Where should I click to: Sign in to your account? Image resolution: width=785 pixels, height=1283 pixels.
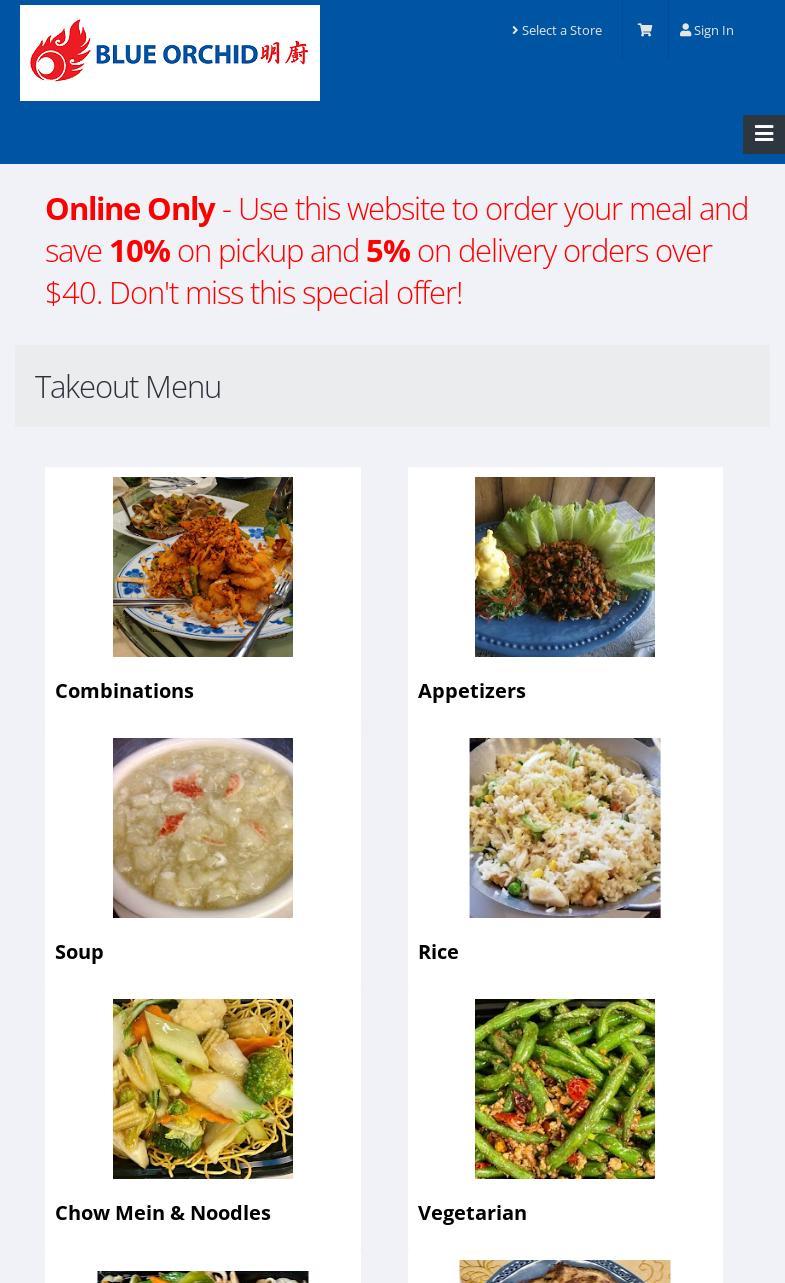click(x=707, y=30)
